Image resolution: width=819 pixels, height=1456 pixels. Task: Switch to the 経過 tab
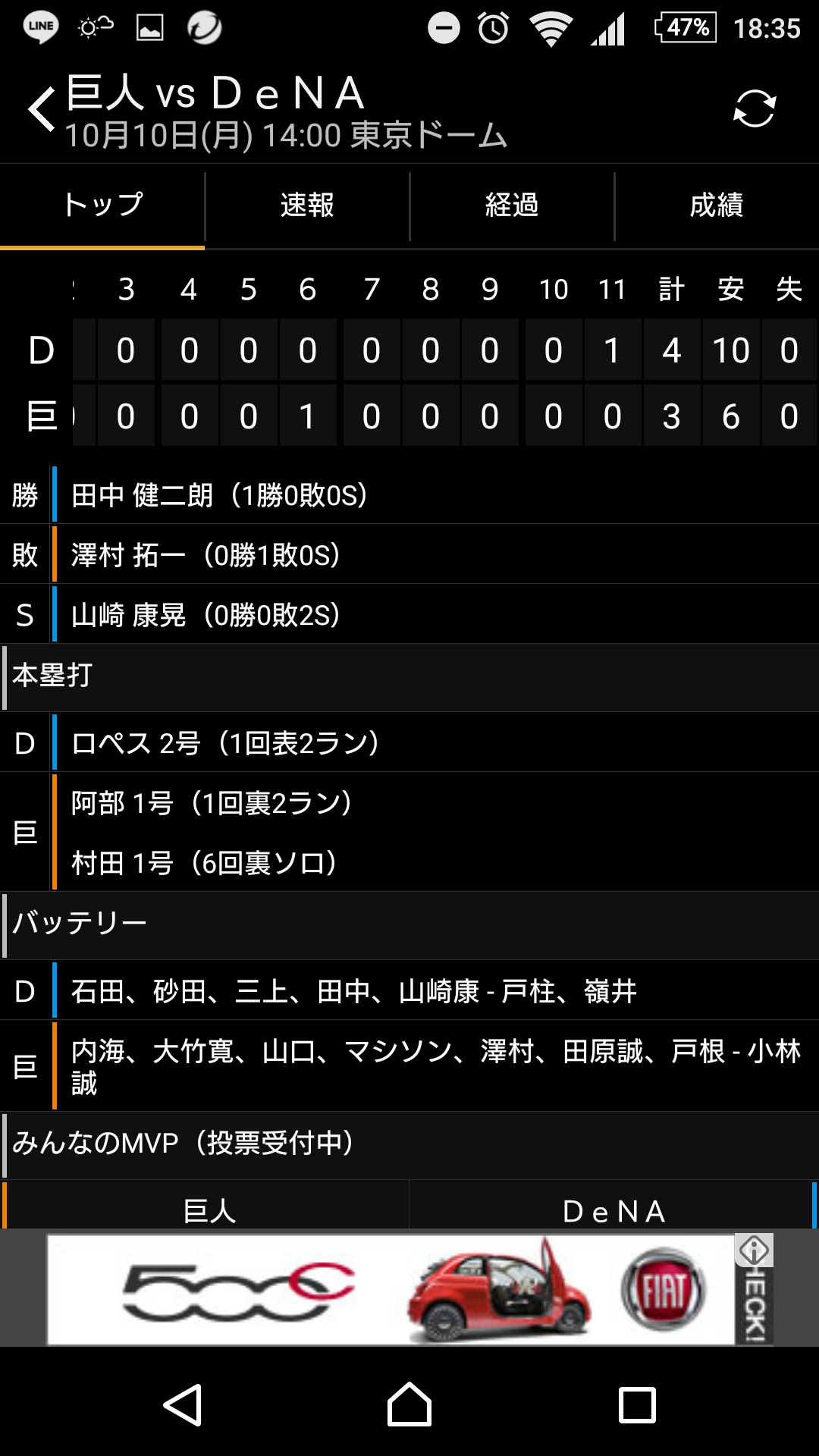[x=512, y=206]
